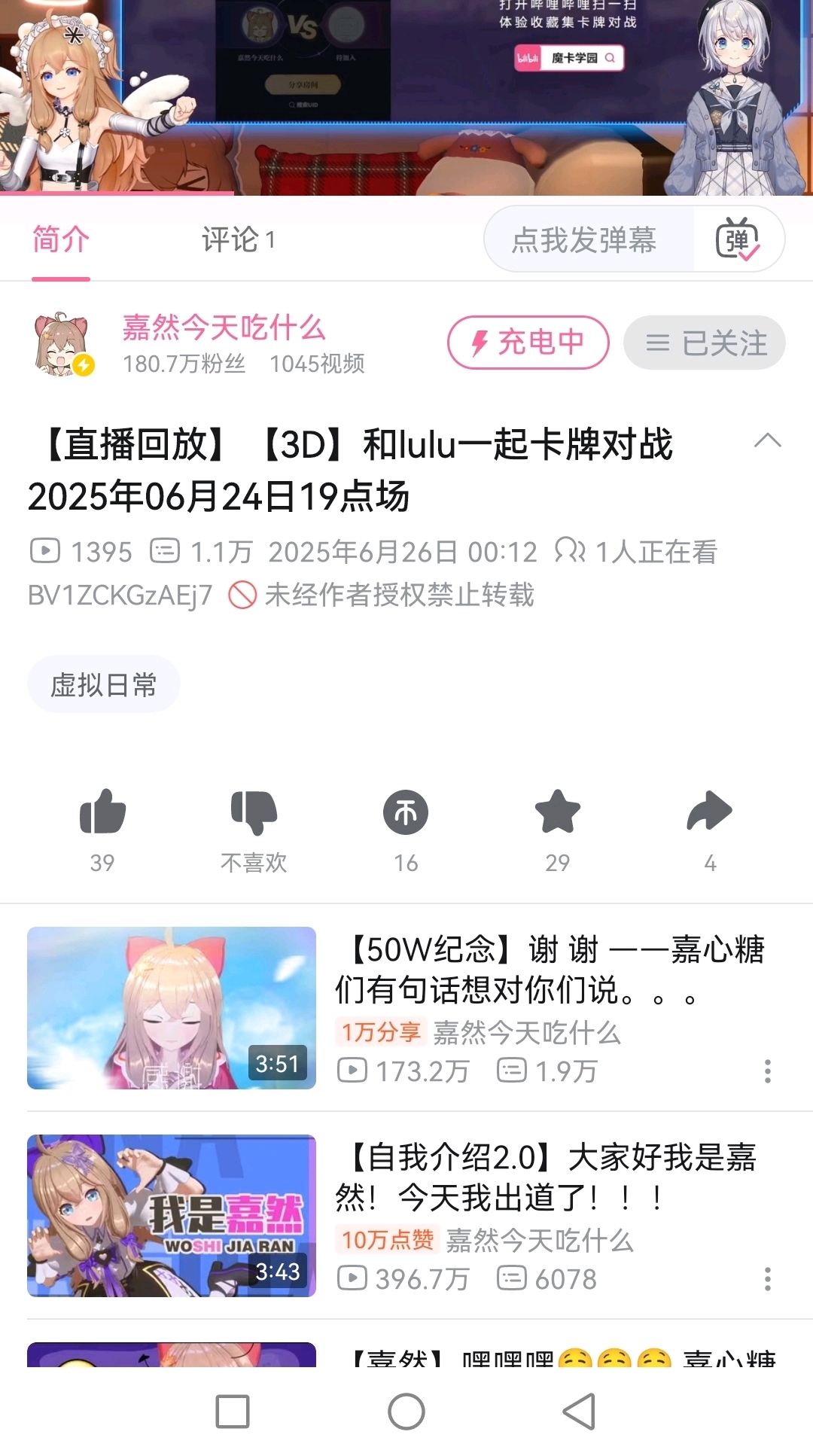Mark video as 不喜欢
Image resolution: width=813 pixels, height=1456 pixels.
coord(254,813)
